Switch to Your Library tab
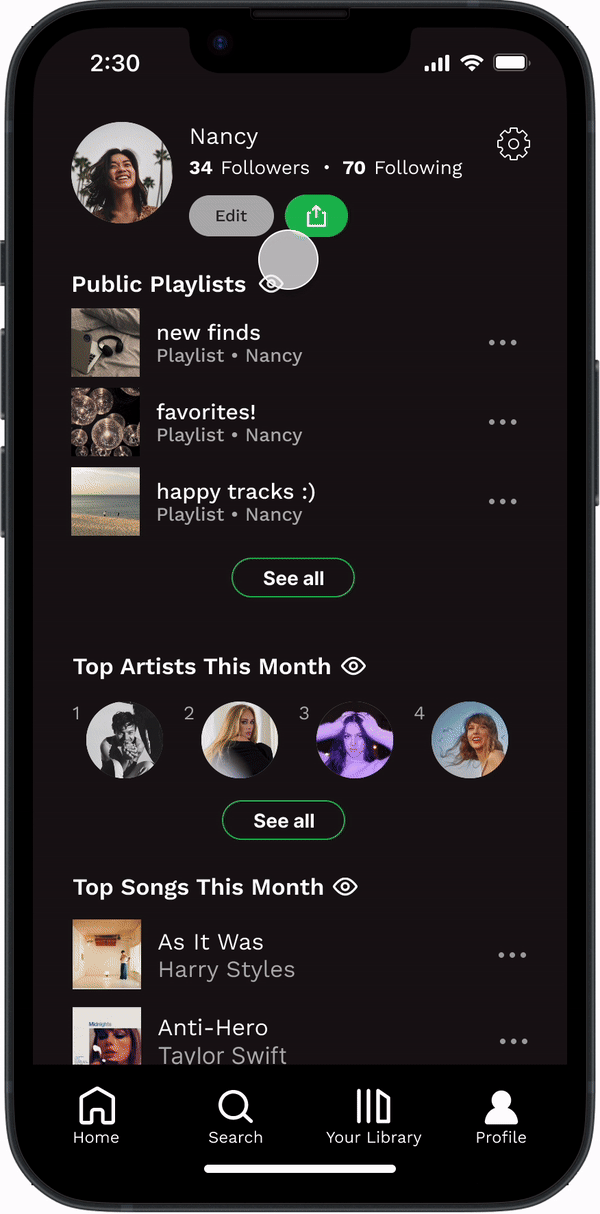600x1214 pixels. pyautogui.click(x=373, y=1116)
